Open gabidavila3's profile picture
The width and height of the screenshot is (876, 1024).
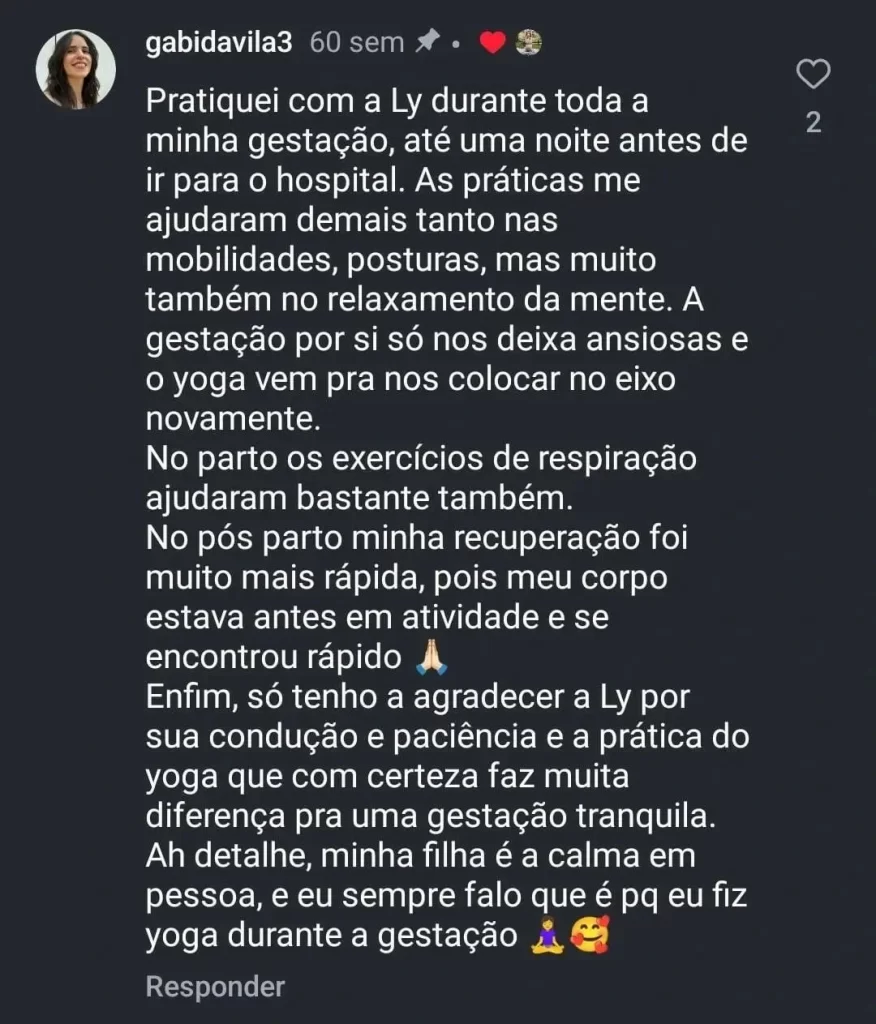pos(76,69)
